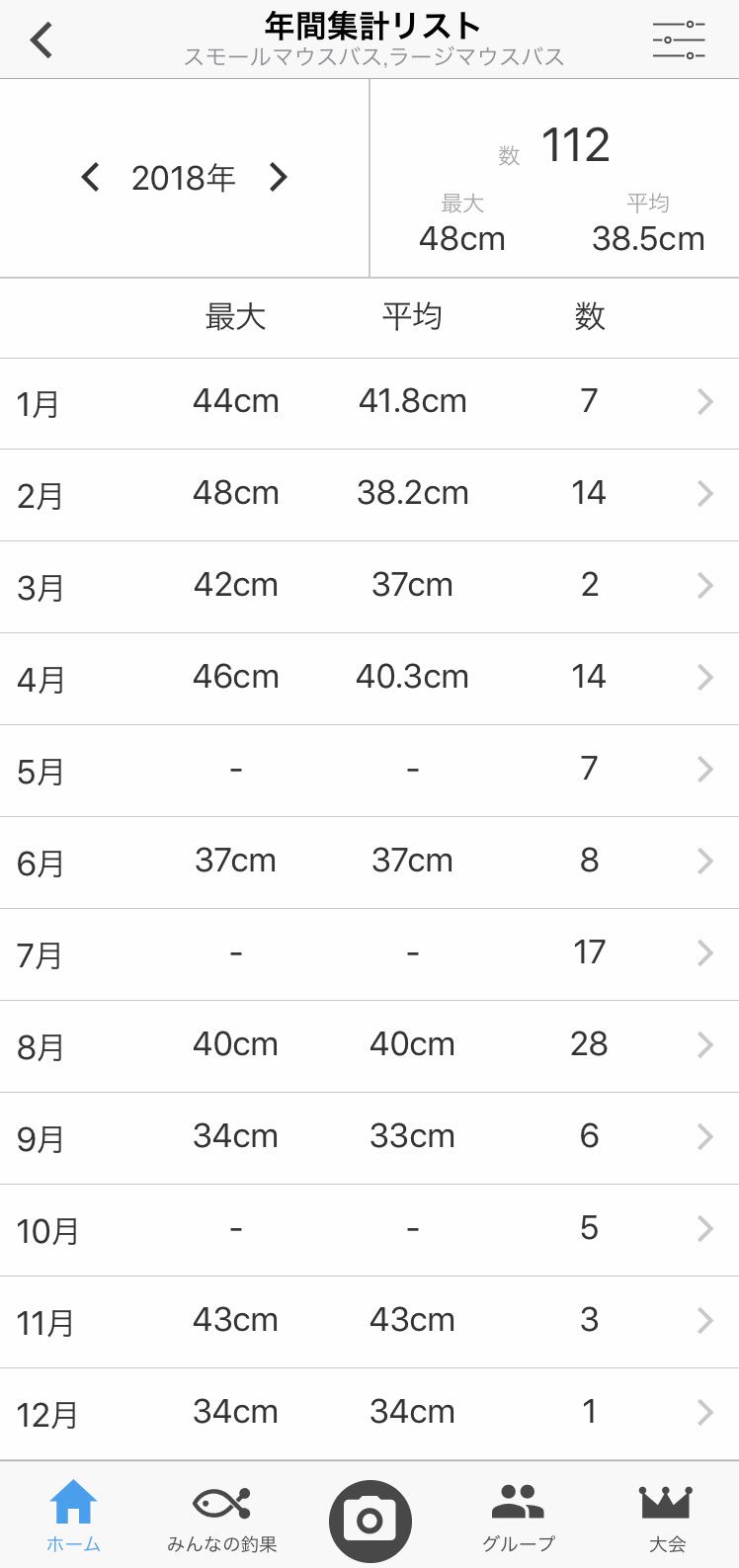This screenshot has width=739, height=1568.
Task: Select the 8月 row with 28 catches
Action: [x=369, y=1046]
